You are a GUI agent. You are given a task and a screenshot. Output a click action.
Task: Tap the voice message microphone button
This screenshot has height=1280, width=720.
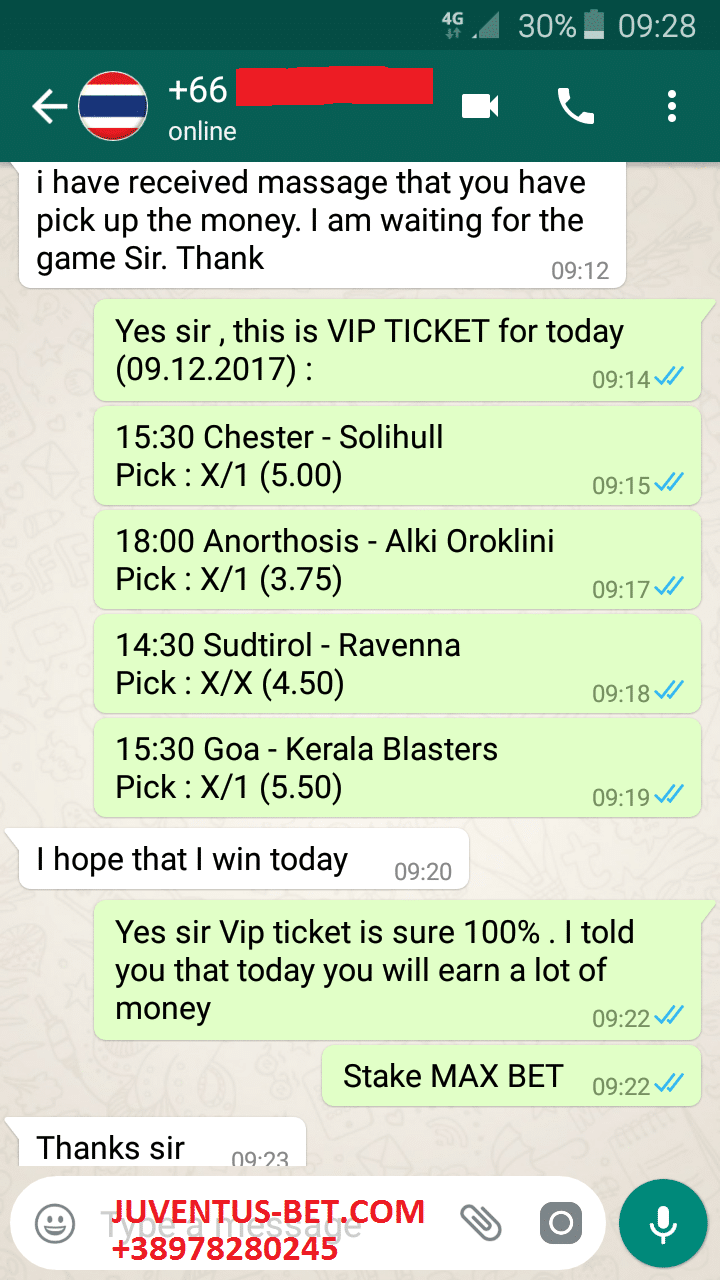[662, 1222]
